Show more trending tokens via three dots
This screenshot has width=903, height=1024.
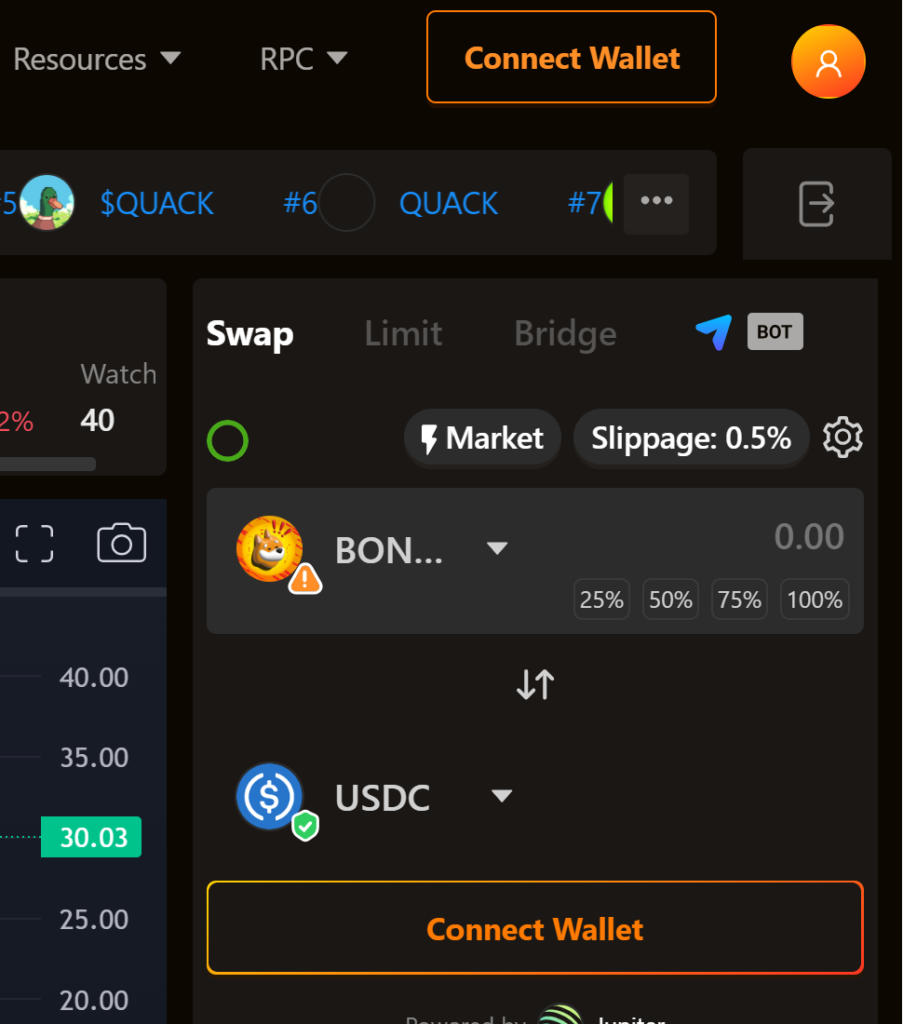(656, 202)
